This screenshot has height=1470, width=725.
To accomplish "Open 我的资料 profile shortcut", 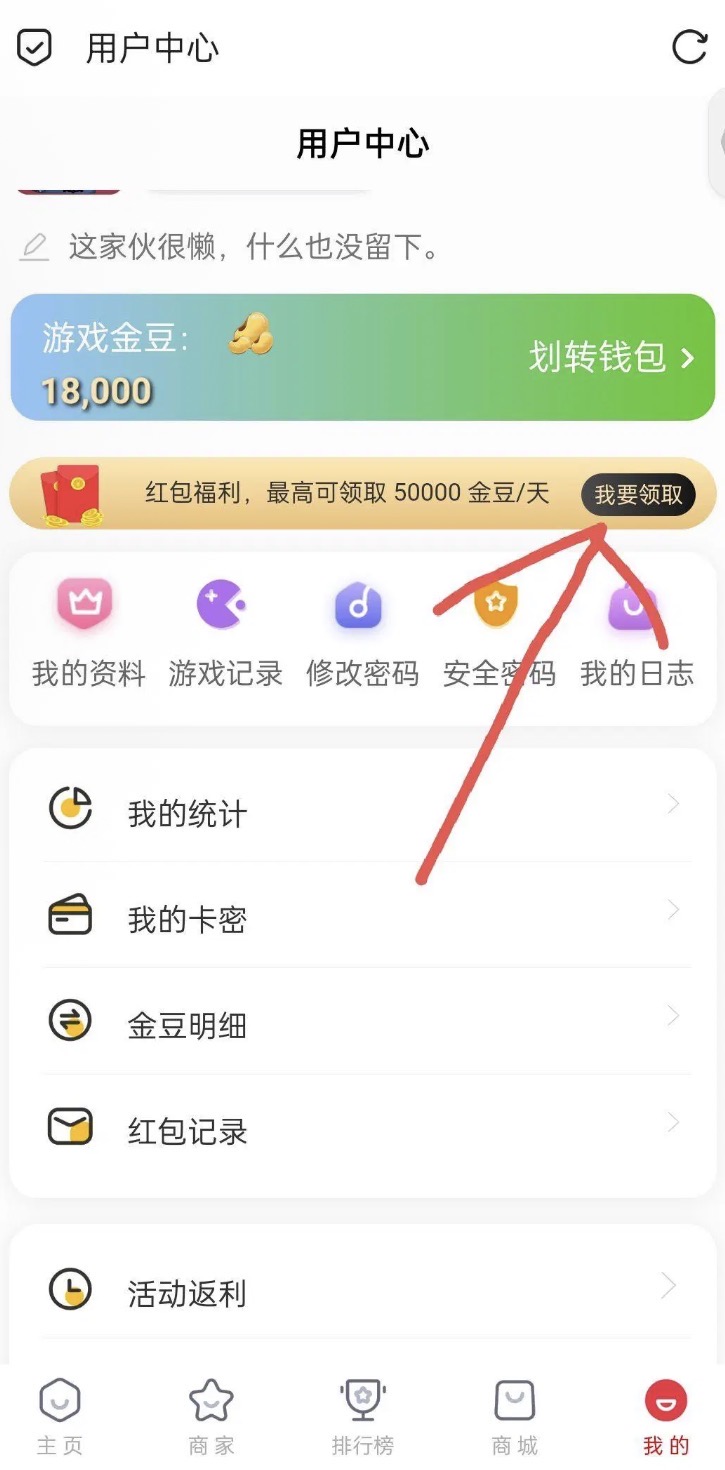I will tap(88, 632).
